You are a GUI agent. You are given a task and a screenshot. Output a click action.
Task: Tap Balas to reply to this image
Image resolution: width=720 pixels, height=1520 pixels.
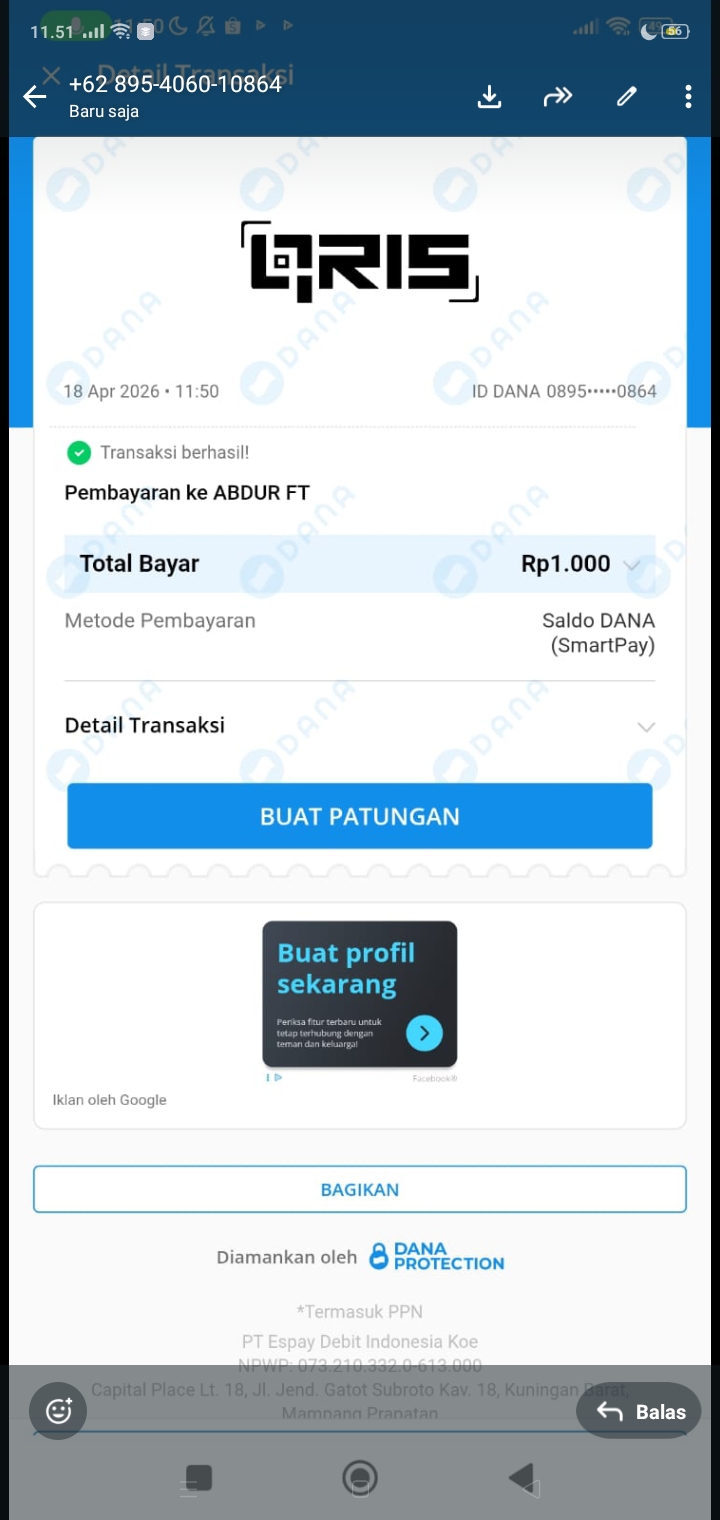click(640, 1411)
